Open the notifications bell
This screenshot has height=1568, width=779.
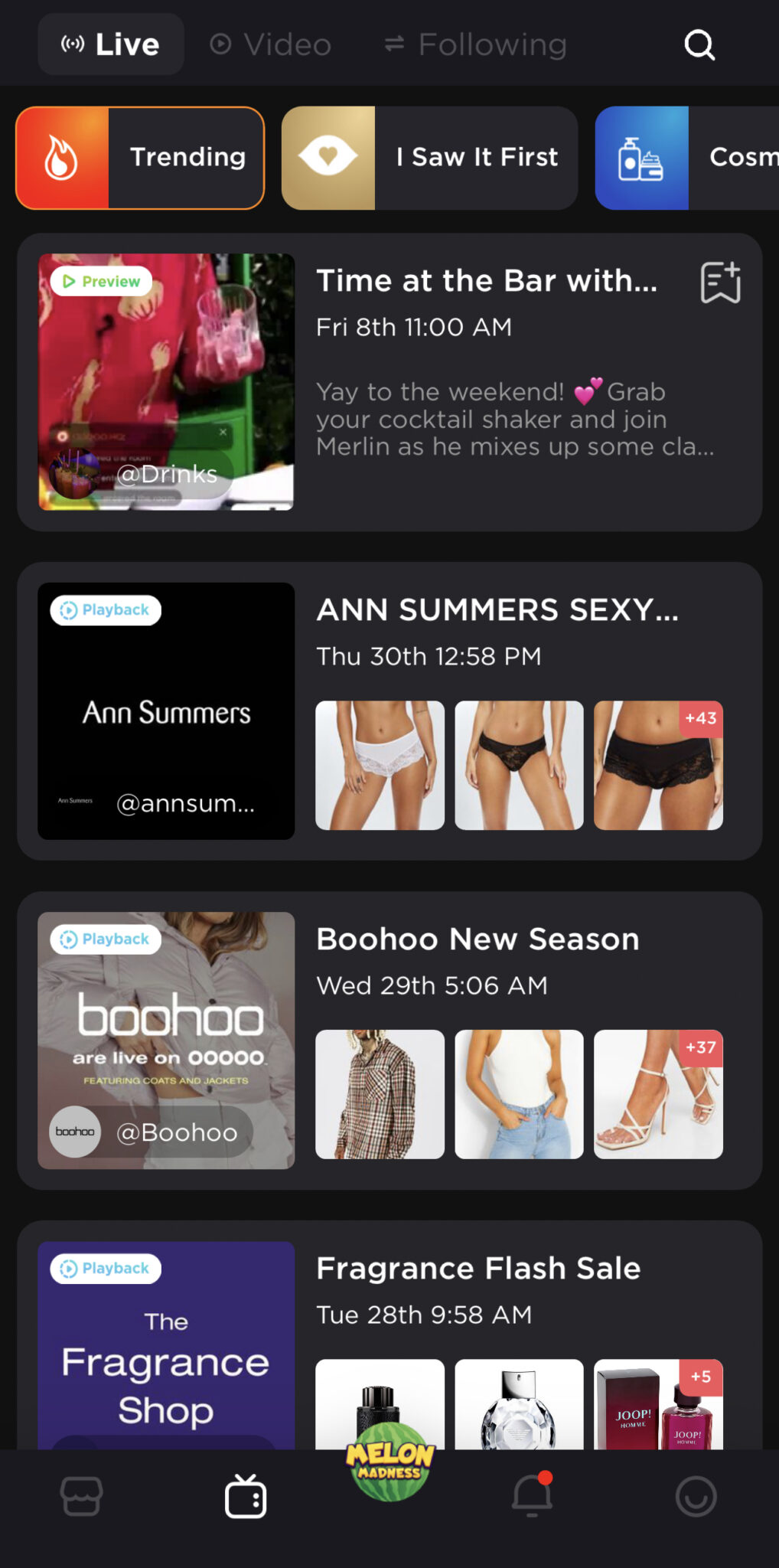point(533,1494)
